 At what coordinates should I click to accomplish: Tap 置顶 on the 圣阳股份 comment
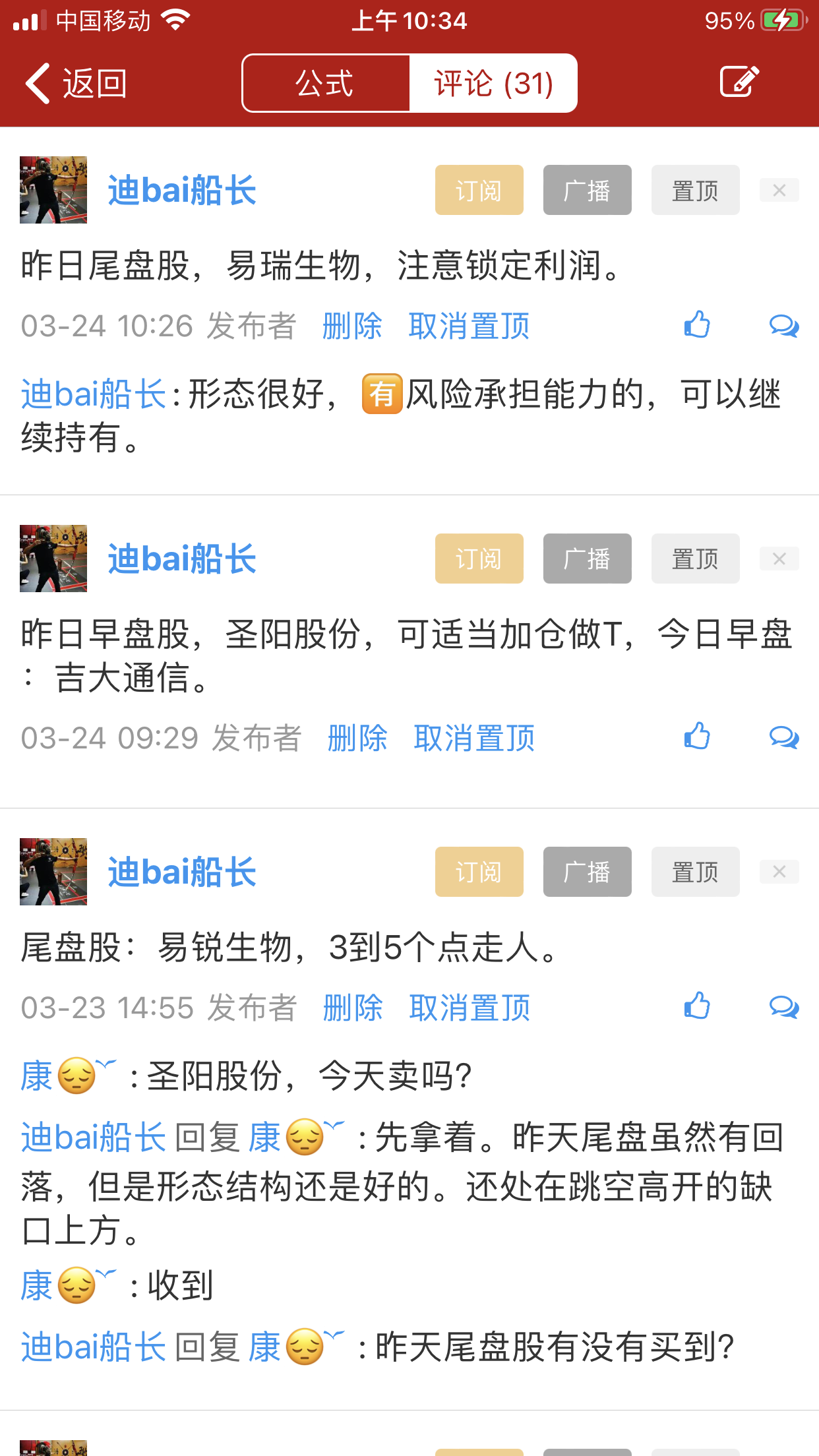click(695, 559)
